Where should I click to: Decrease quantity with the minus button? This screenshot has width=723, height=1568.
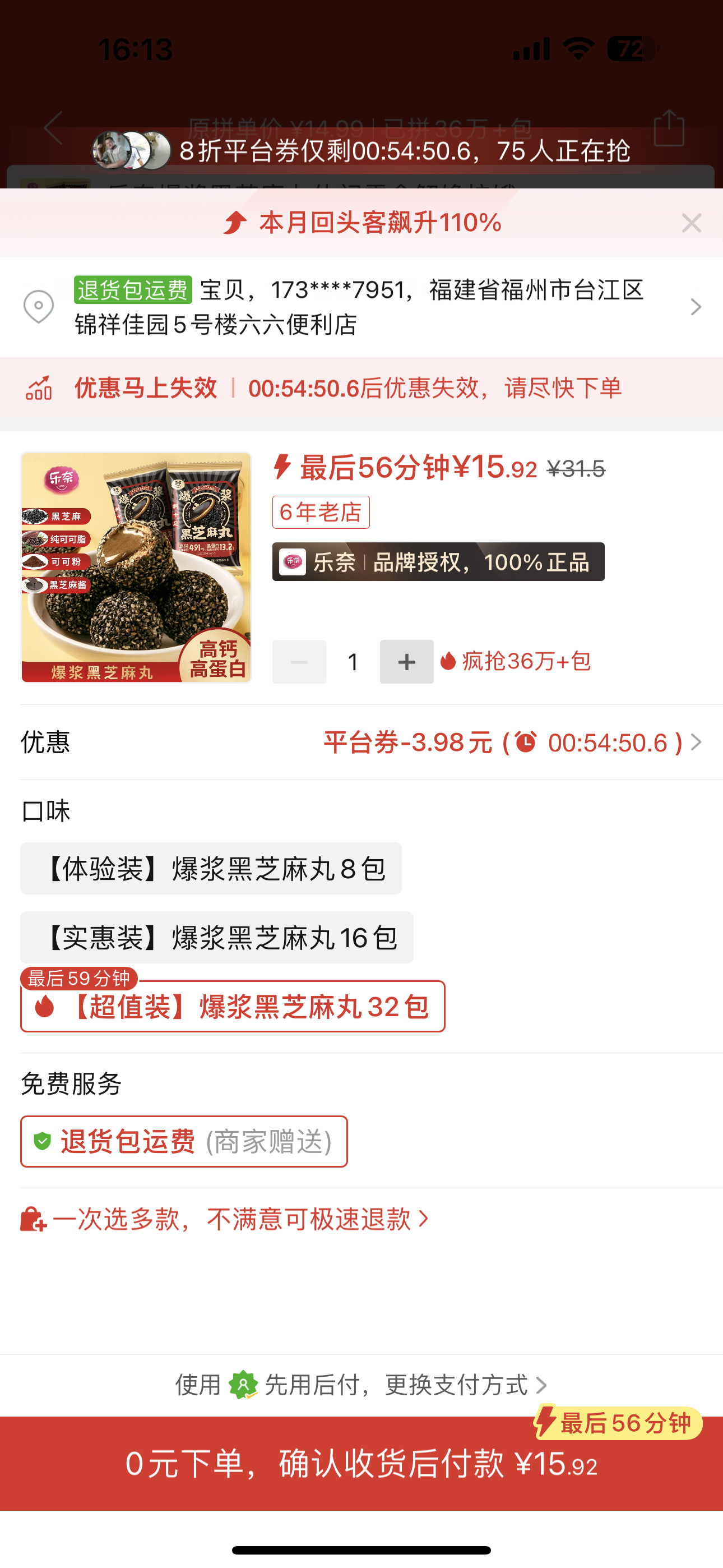pyautogui.click(x=299, y=662)
